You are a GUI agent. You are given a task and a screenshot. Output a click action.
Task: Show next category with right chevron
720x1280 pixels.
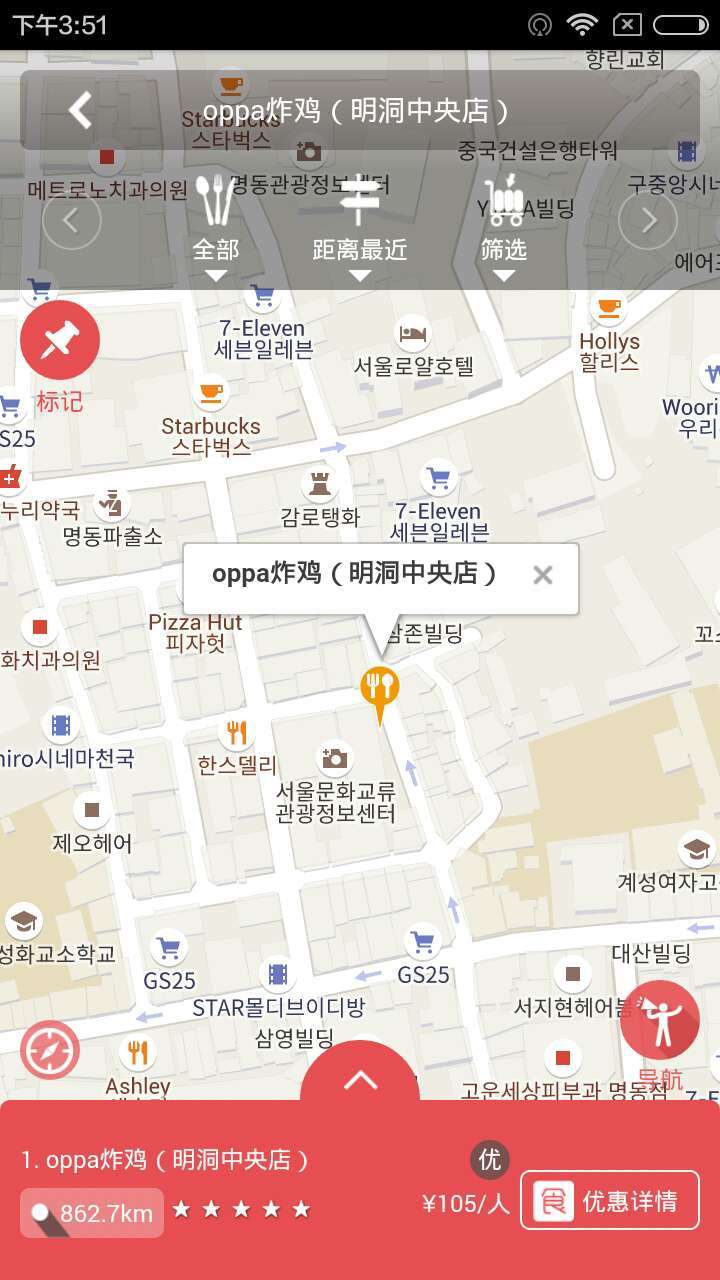(648, 220)
